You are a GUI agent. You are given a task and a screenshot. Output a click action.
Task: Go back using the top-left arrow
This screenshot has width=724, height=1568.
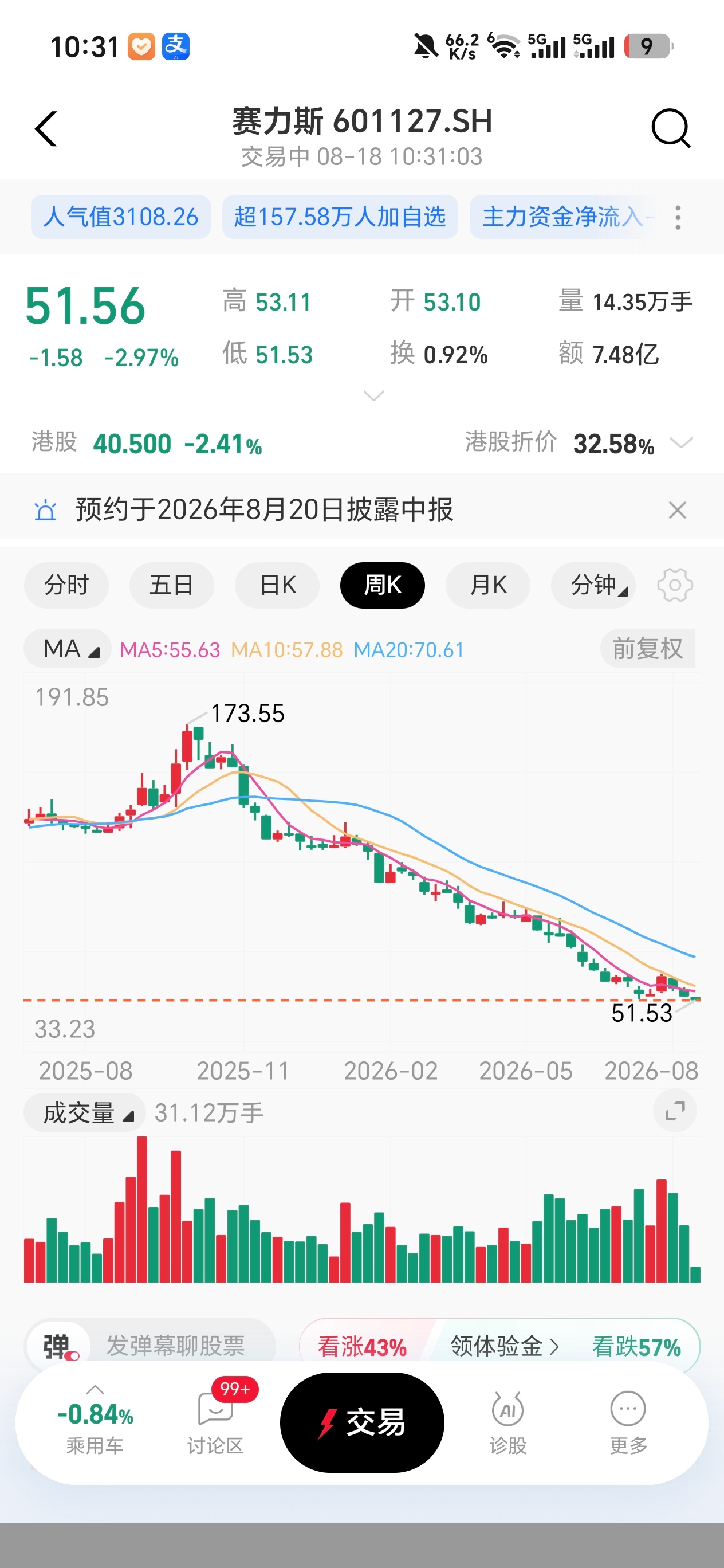[x=46, y=128]
